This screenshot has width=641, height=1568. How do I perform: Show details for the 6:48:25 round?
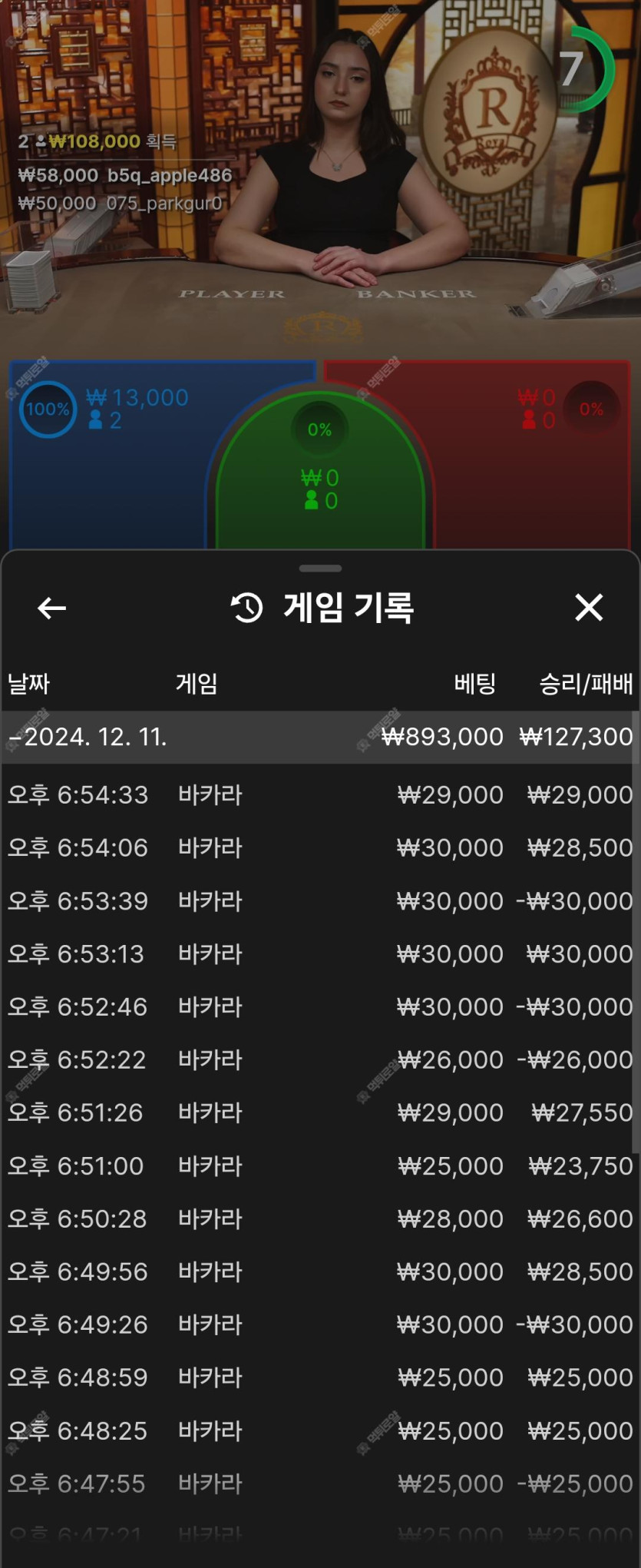tap(319, 1430)
